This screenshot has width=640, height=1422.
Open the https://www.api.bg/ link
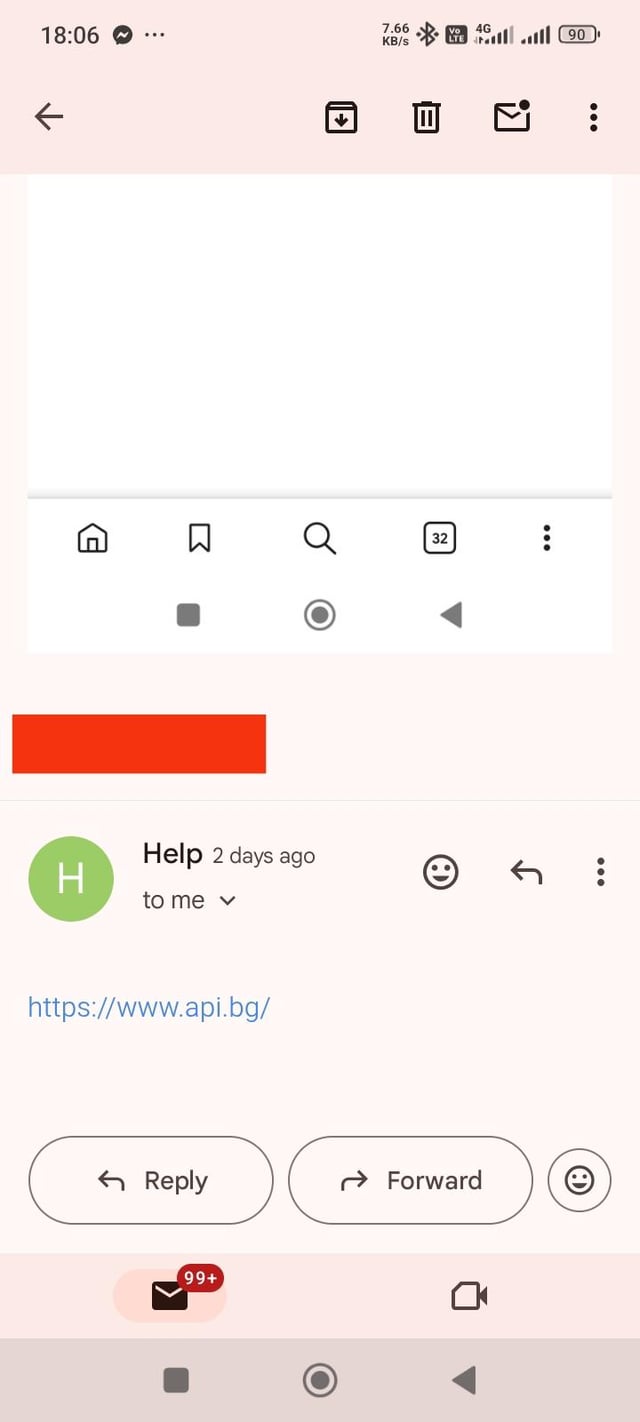pyautogui.click(x=149, y=1006)
